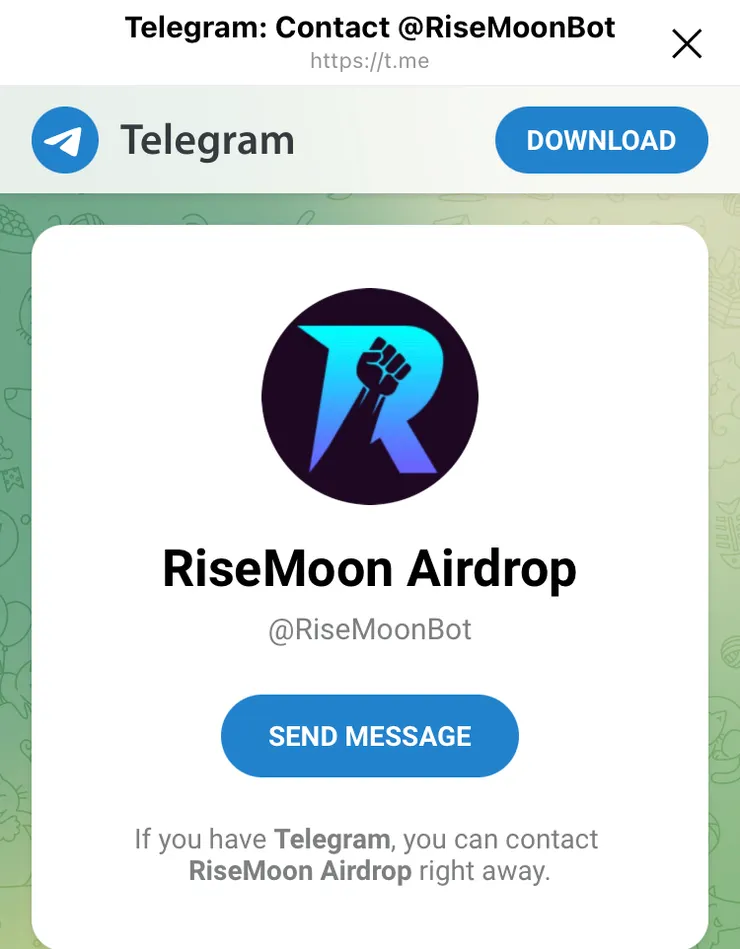Image resolution: width=740 pixels, height=949 pixels.
Task: Close the in-app browser window
Action: coord(686,44)
